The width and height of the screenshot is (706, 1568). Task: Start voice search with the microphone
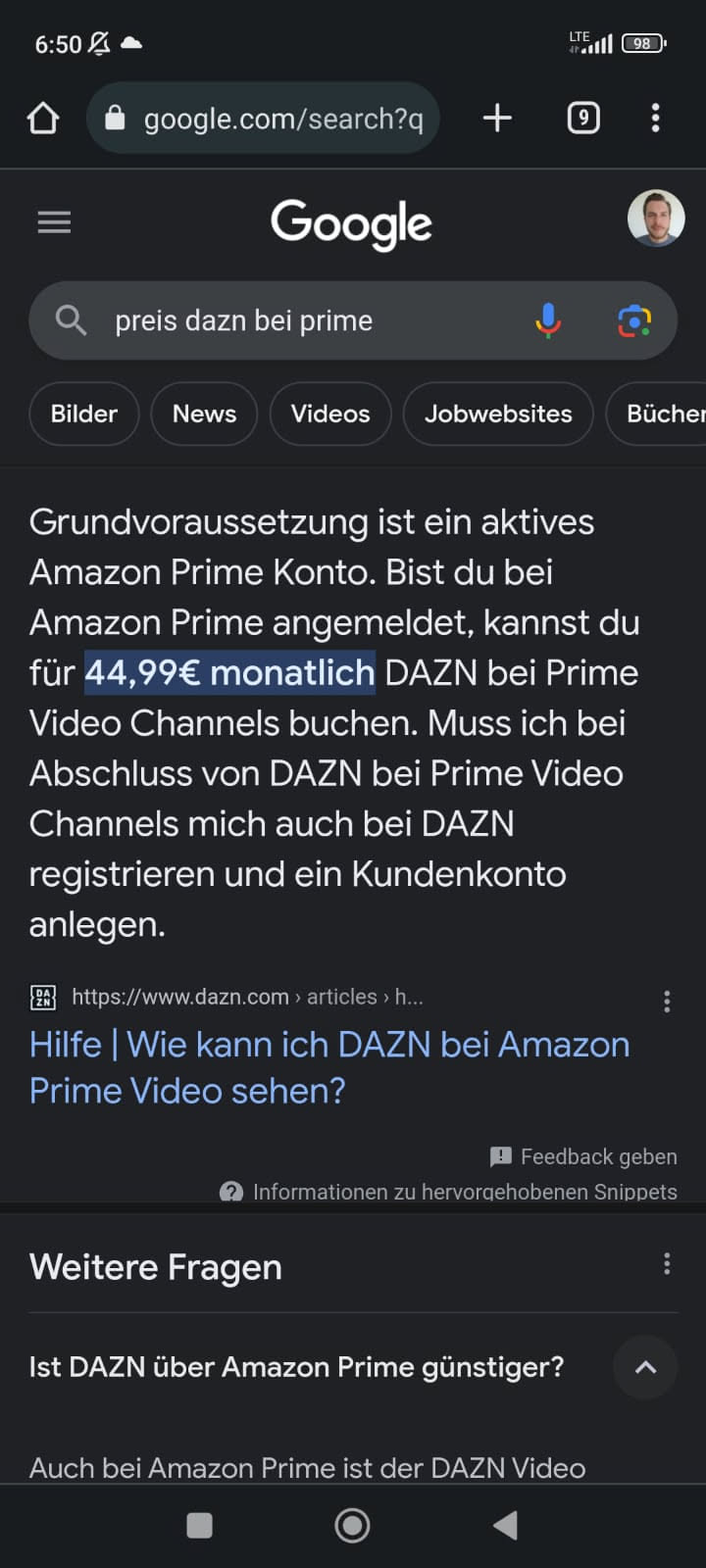[548, 320]
